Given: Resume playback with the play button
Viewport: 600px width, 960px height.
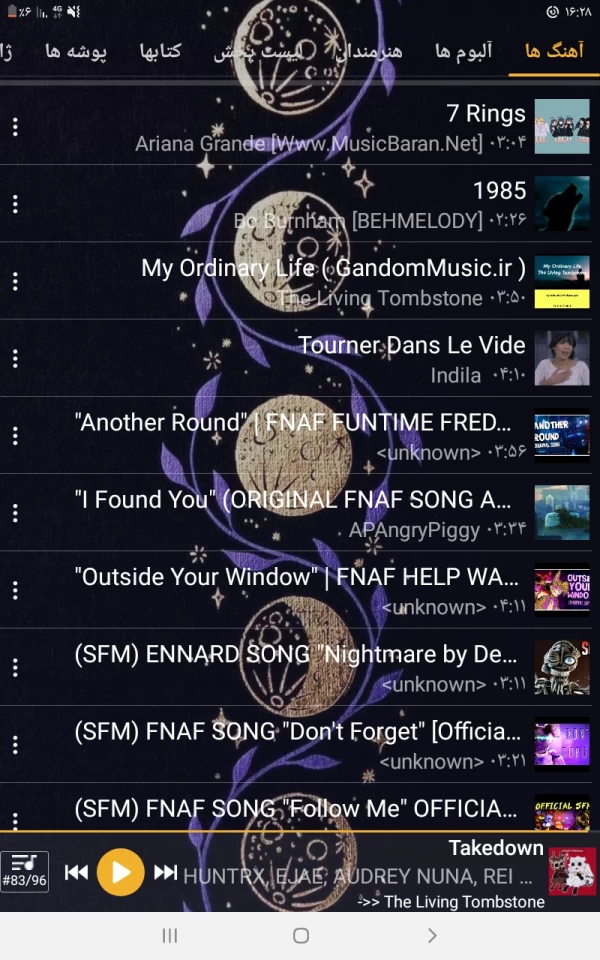Looking at the screenshot, I should click(120, 872).
